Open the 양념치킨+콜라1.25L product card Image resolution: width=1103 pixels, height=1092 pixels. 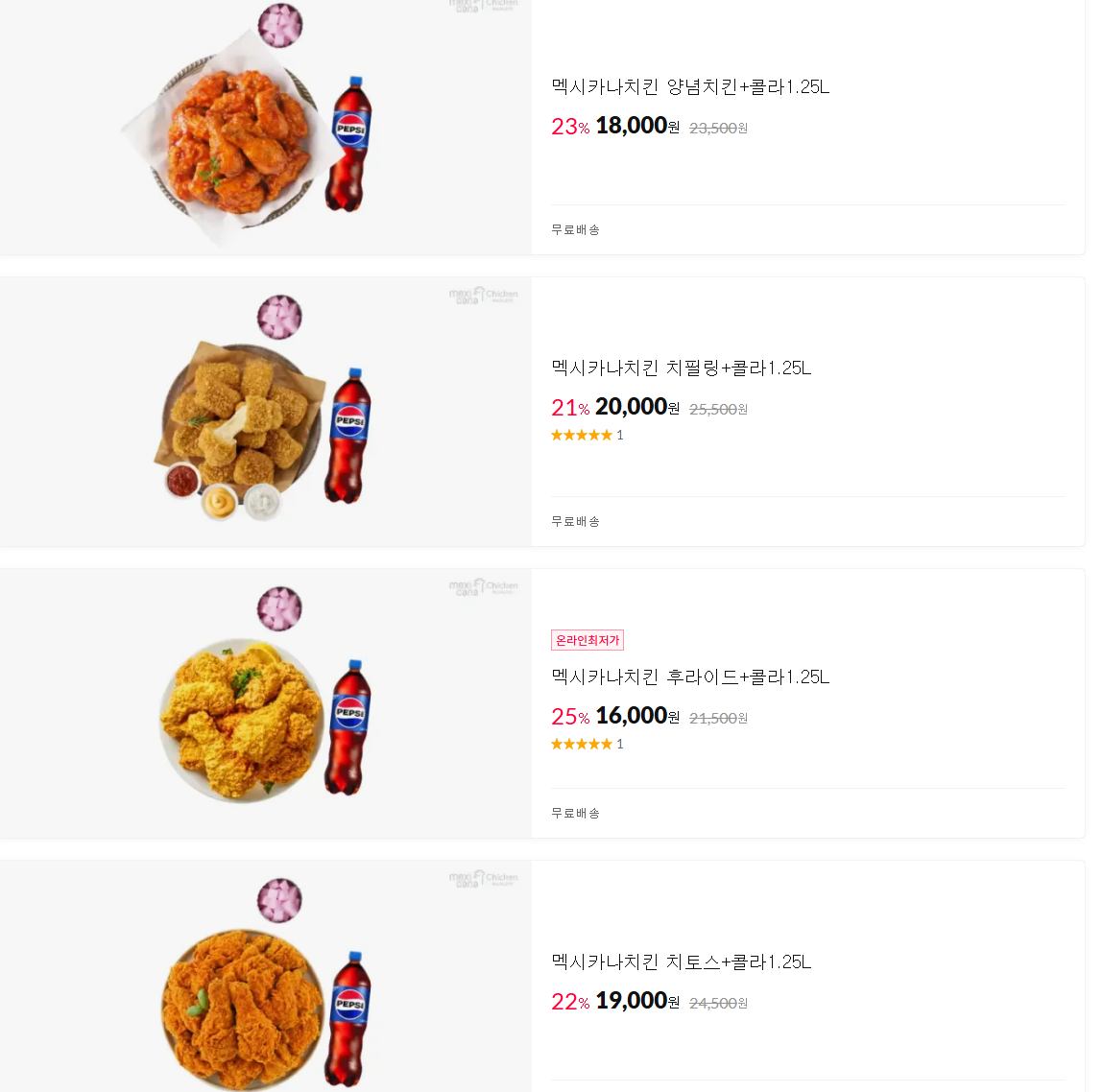click(689, 87)
